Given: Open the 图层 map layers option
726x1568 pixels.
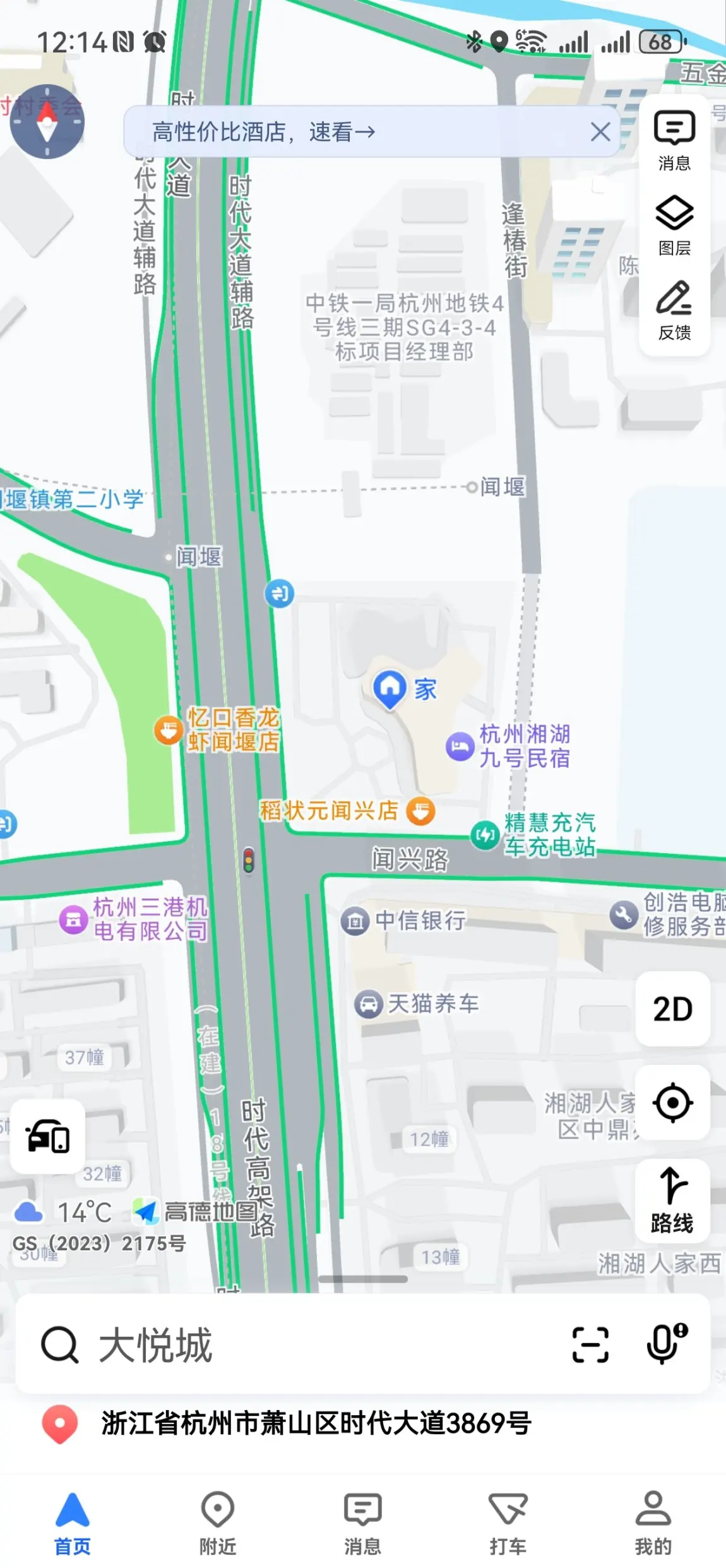Looking at the screenshot, I should [674, 225].
